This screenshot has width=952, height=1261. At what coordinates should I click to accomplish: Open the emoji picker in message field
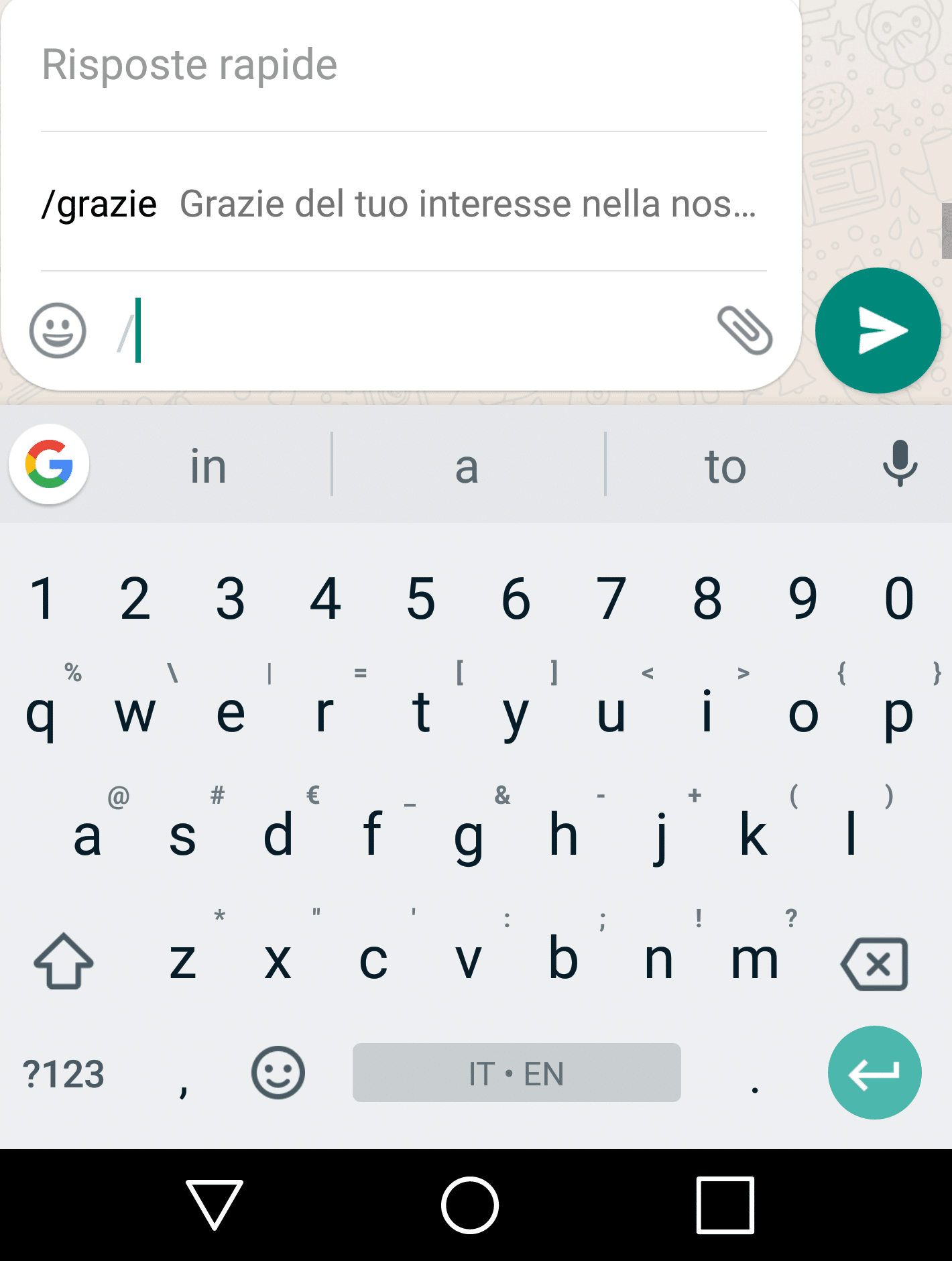pyautogui.click(x=58, y=331)
